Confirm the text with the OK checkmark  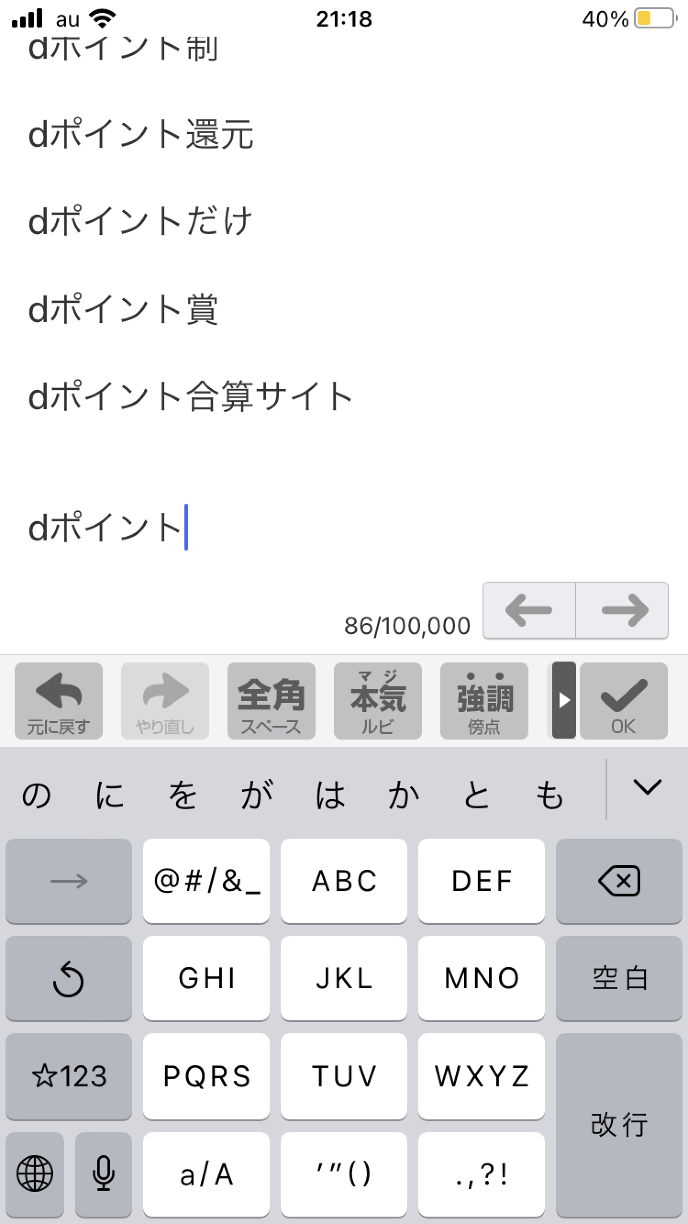[x=623, y=700]
